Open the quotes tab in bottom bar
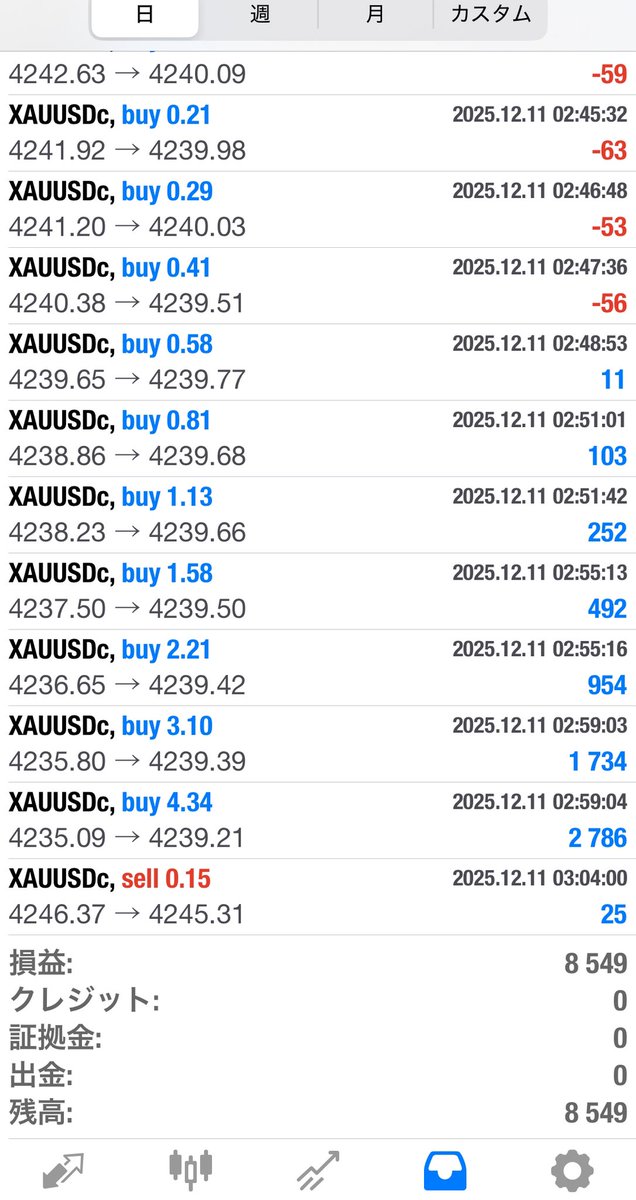 [63, 1168]
